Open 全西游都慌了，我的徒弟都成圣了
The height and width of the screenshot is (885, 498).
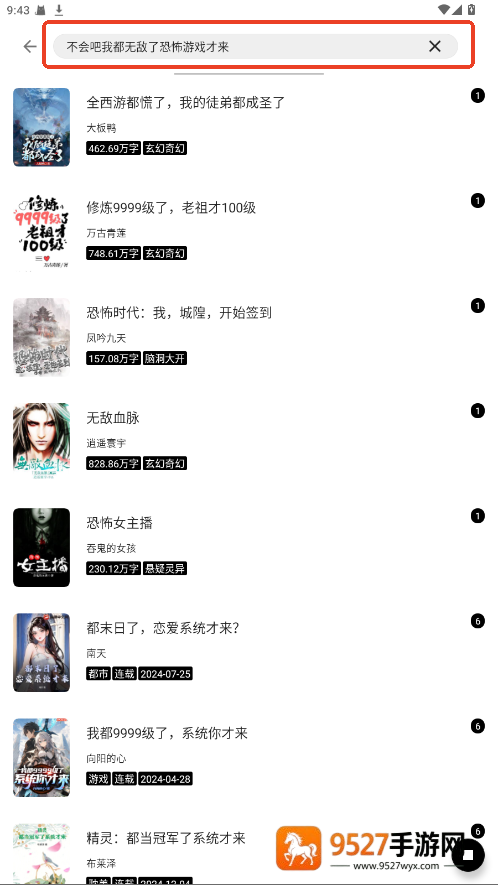click(249, 127)
